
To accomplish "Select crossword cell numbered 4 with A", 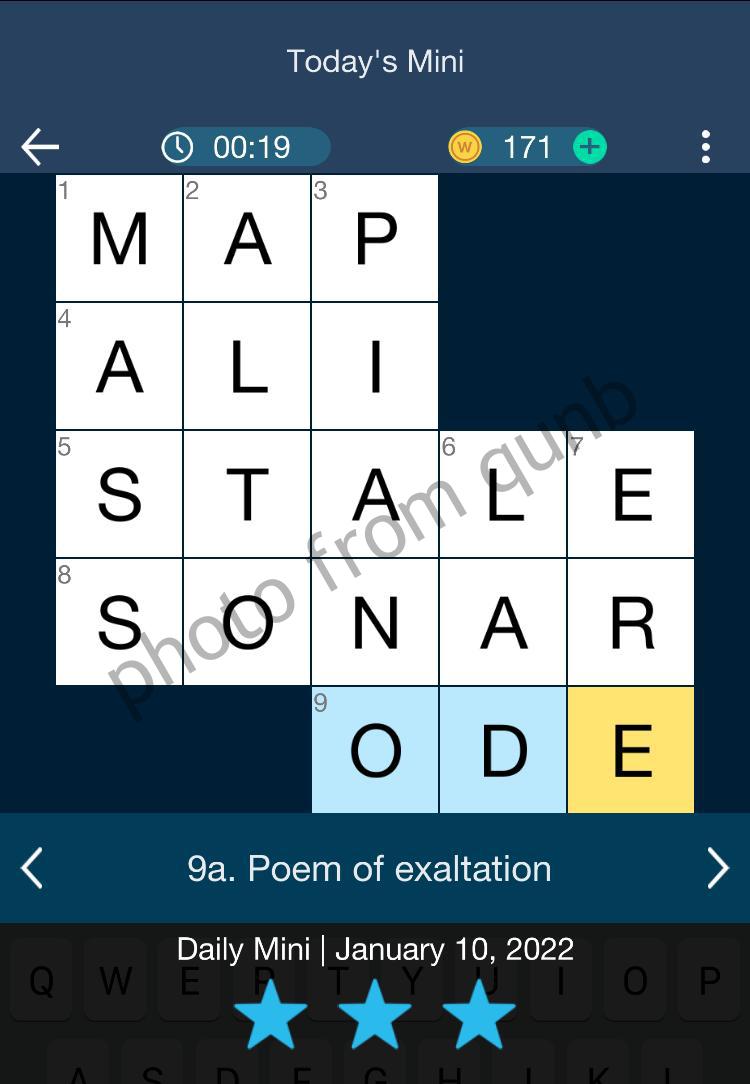I will [119, 366].
